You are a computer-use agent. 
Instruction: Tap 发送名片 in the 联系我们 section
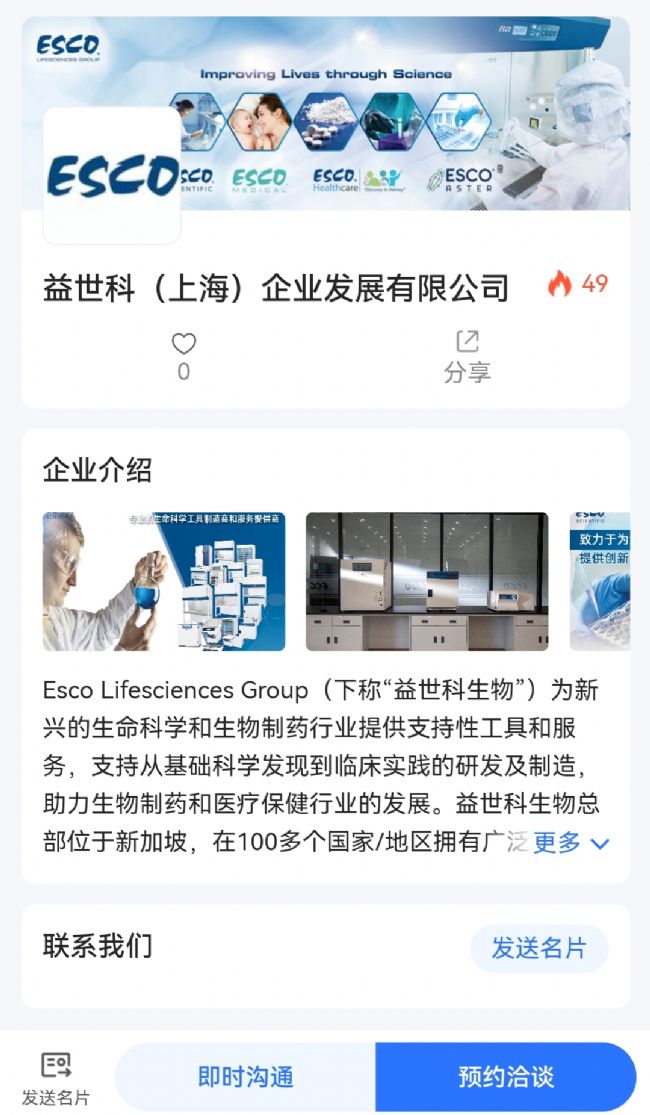pyautogui.click(x=539, y=948)
